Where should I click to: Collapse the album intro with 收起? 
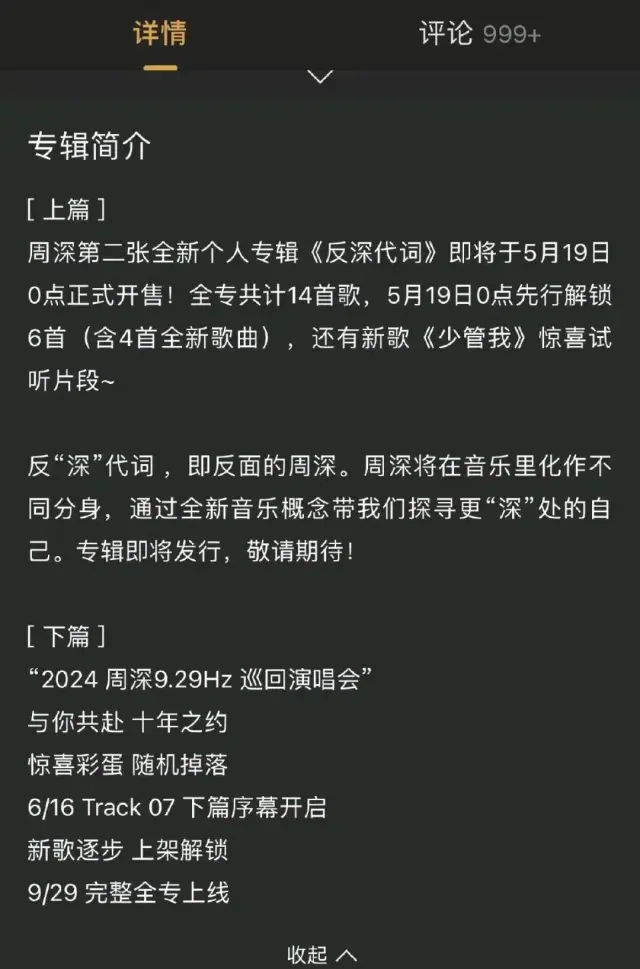tap(320, 954)
